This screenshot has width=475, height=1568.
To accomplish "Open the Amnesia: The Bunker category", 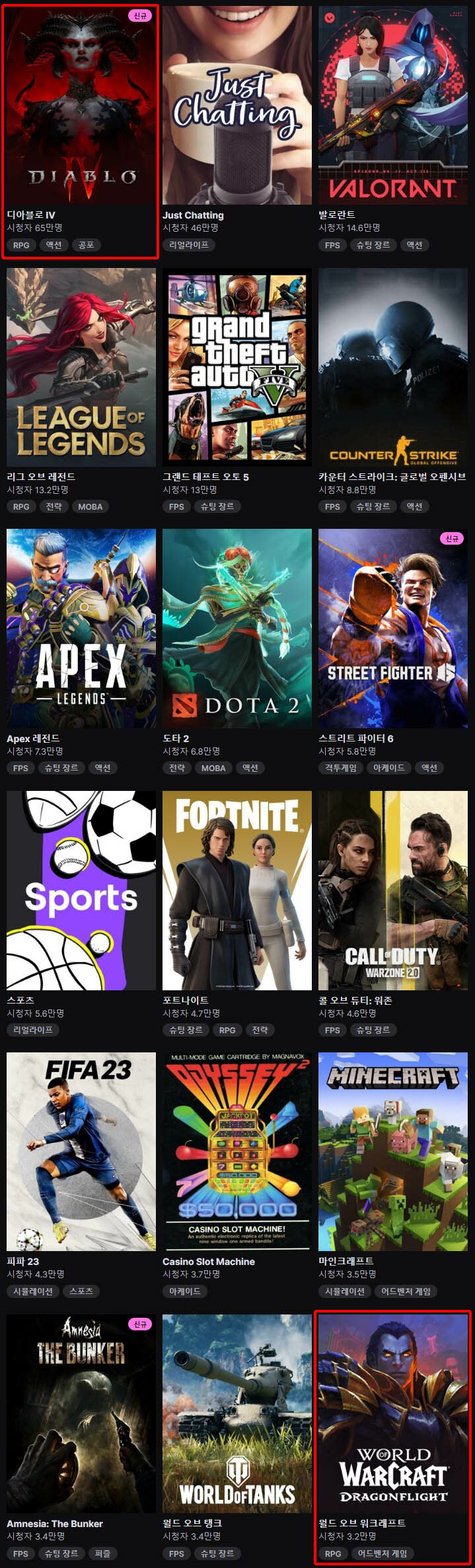I will pos(81,1413).
